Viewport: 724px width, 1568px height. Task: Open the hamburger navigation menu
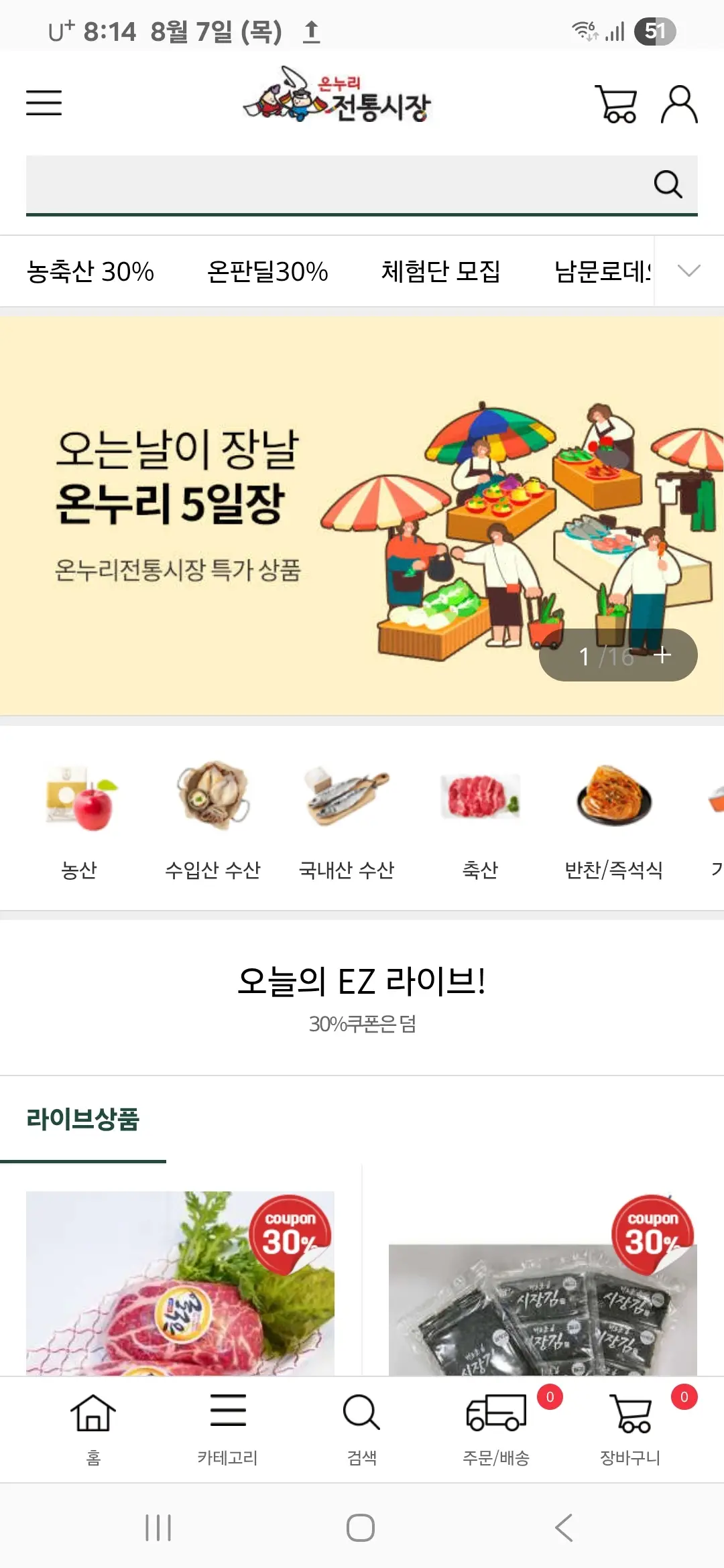(44, 104)
